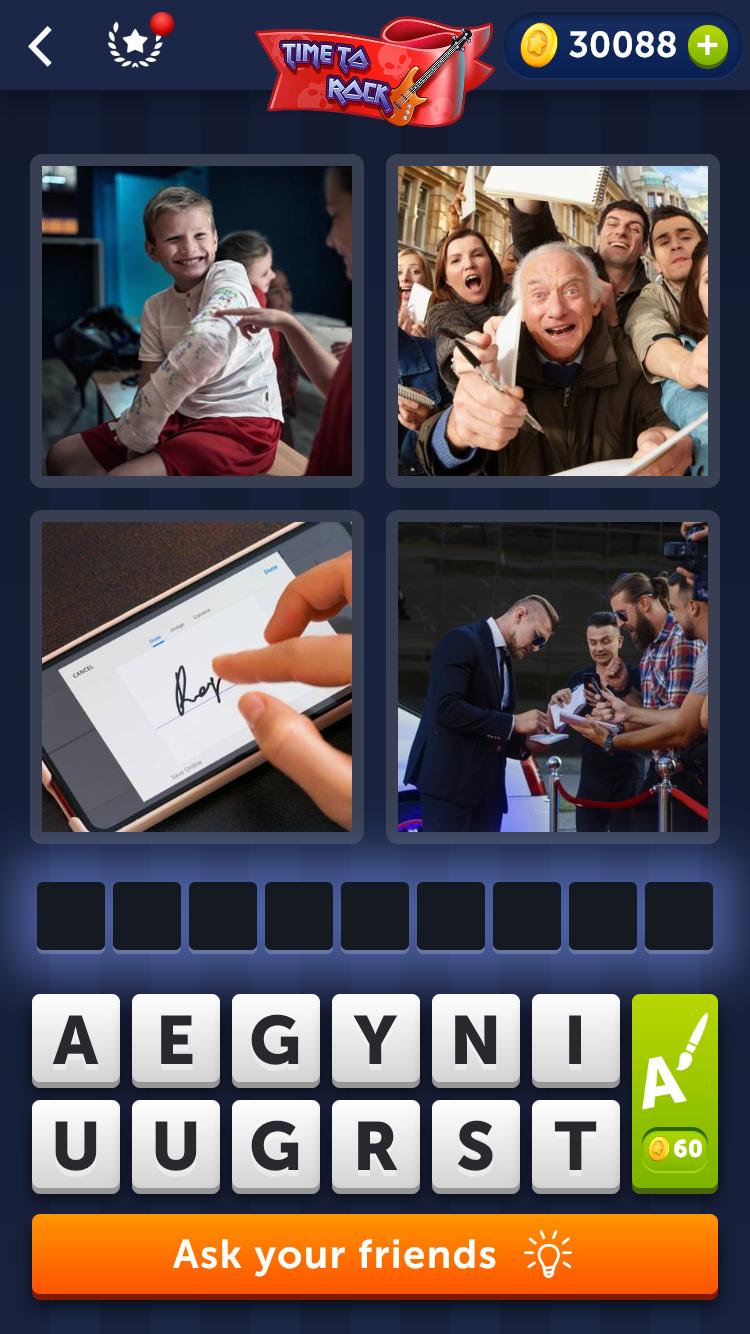Image resolution: width=750 pixels, height=1334 pixels.
Task: Select the letter N tile
Action: coord(476,1040)
